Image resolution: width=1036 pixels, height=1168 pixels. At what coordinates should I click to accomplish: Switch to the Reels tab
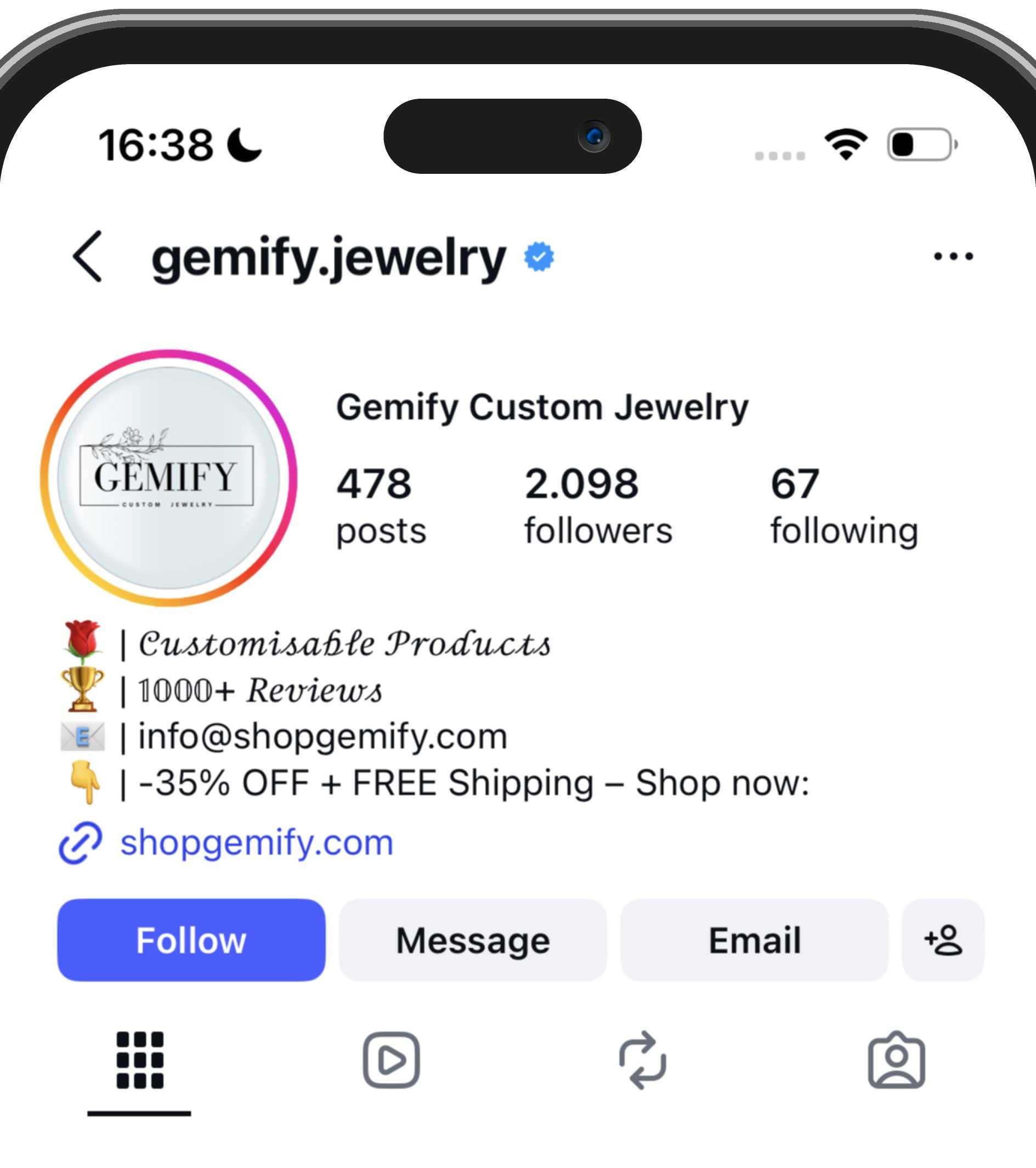pos(392,1060)
